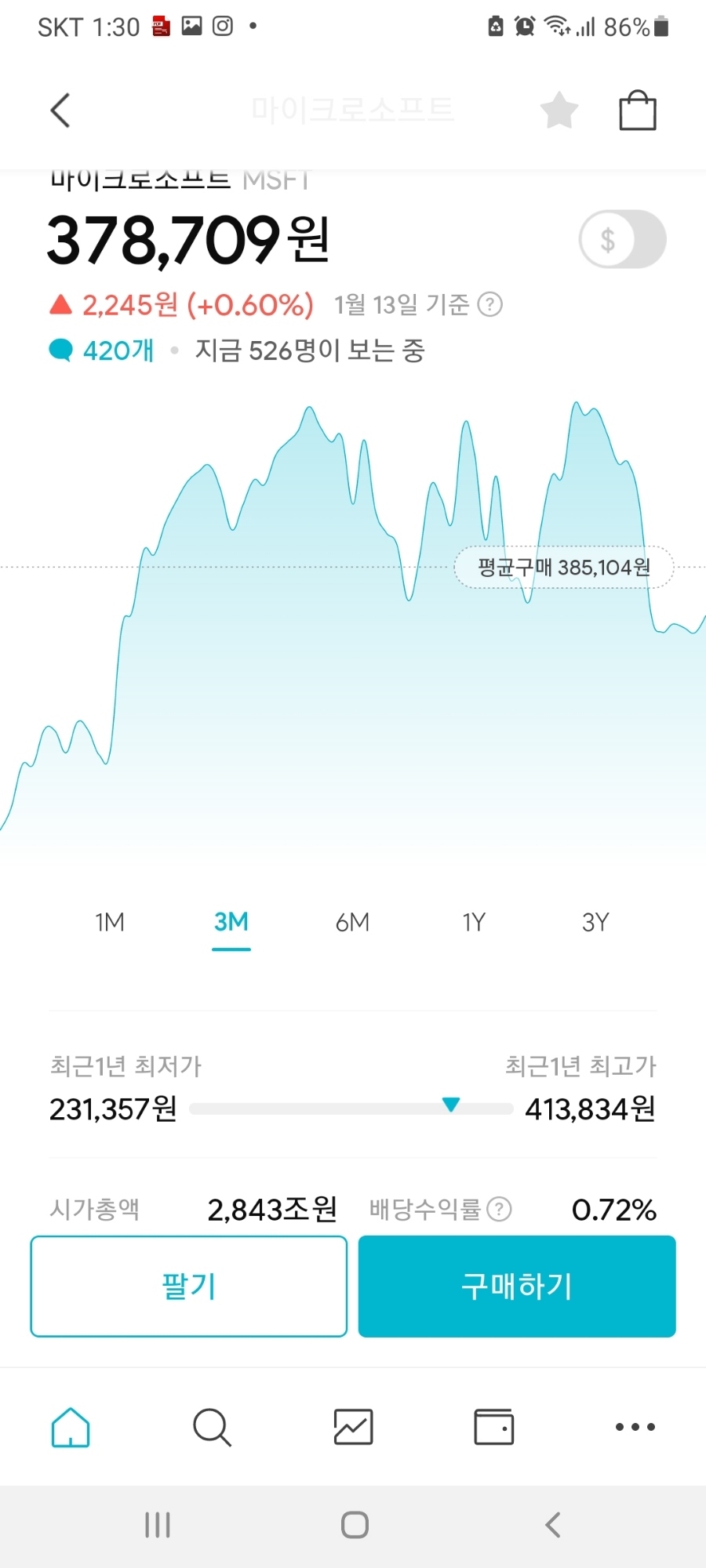Go to the home tab
Image resolution: width=706 pixels, height=1568 pixels.
(x=71, y=1427)
